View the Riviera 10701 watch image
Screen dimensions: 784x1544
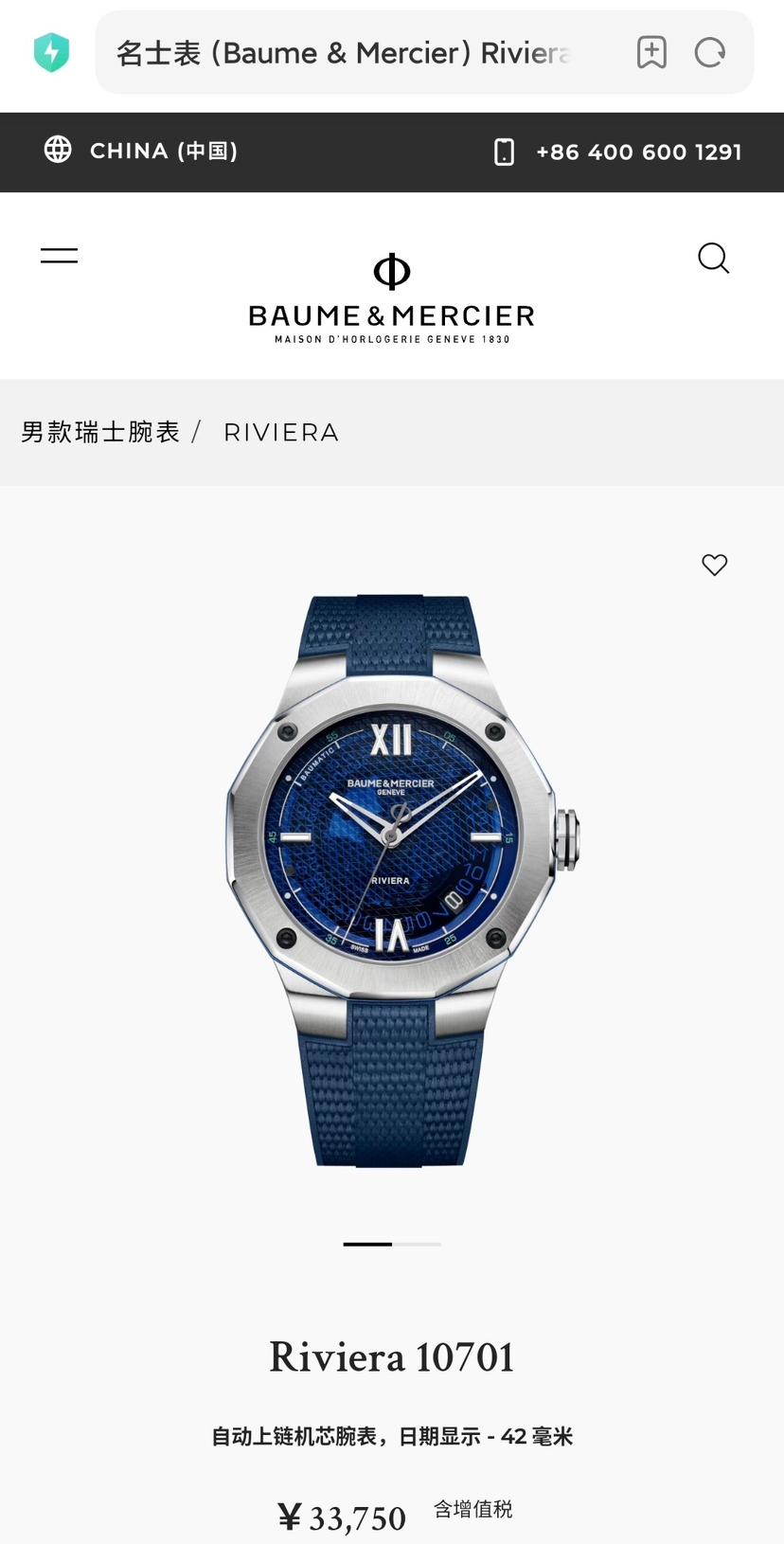pos(392,881)
